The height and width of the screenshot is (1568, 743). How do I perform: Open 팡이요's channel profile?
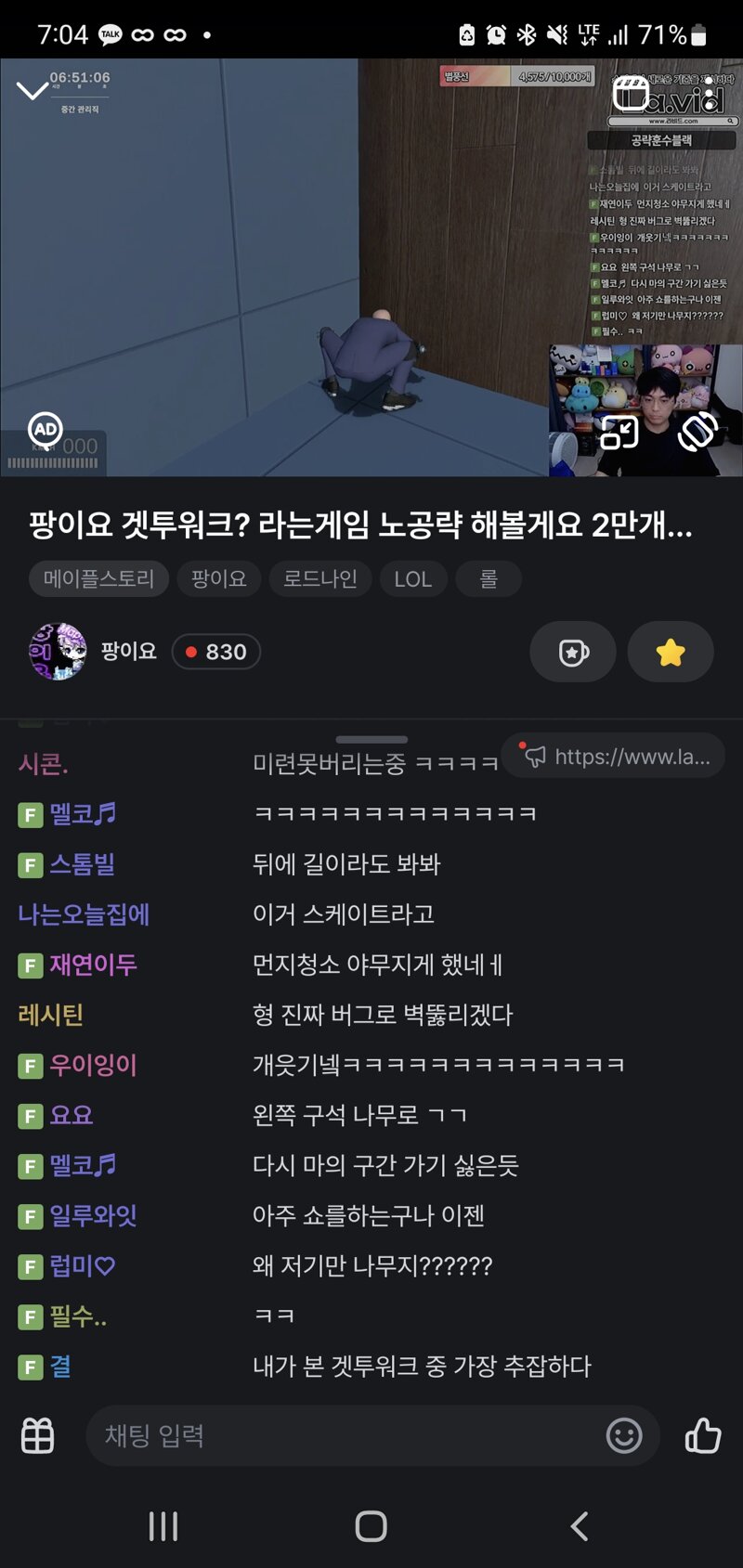point(59,652)
